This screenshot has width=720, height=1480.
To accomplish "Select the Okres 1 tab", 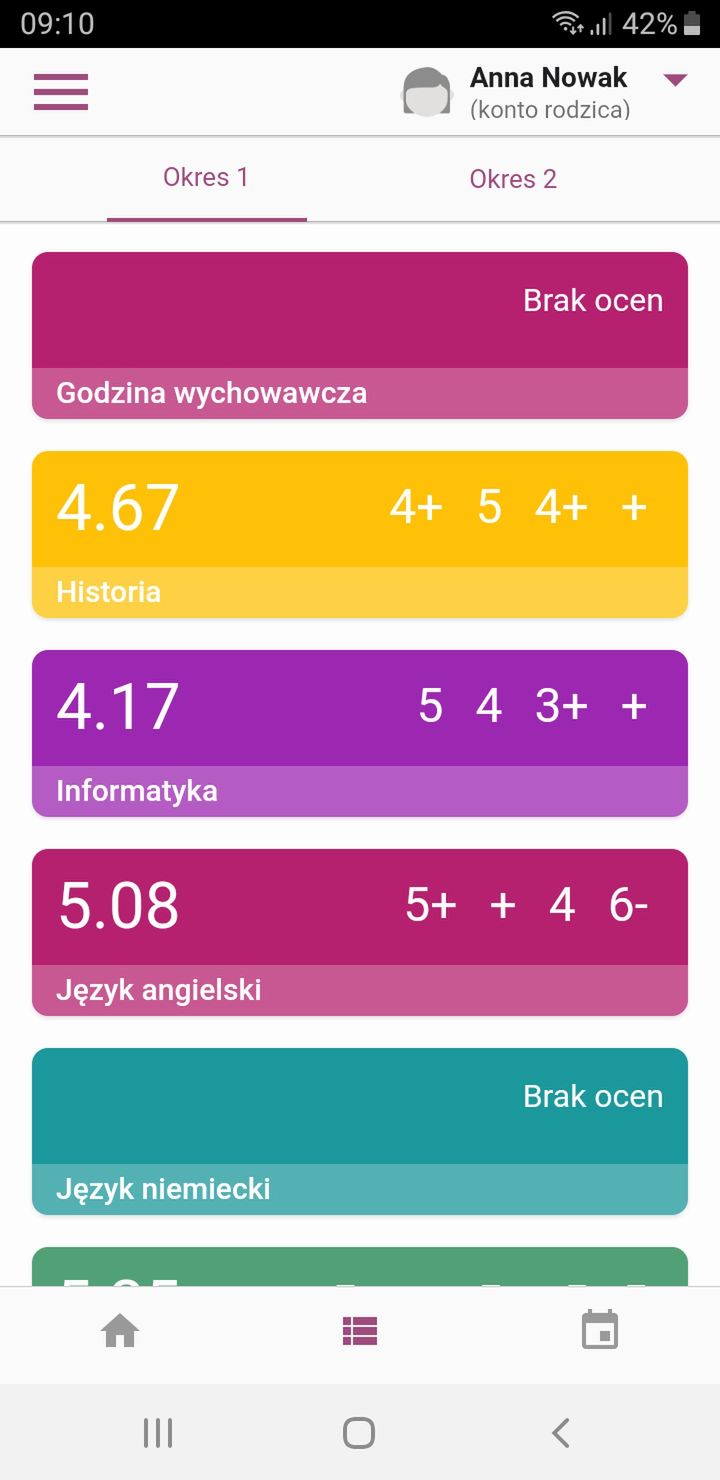I will 206,178.
